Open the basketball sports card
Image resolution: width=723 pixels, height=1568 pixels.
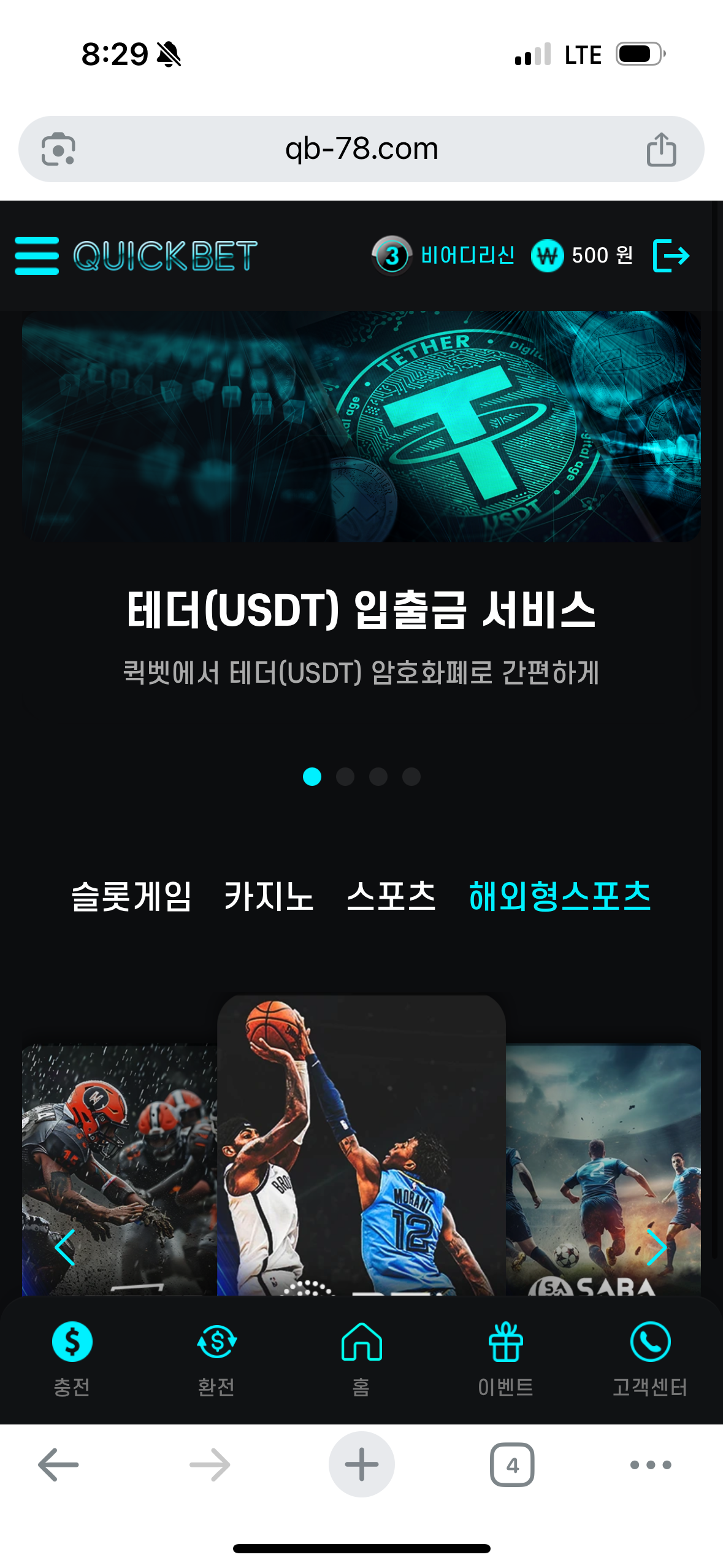361,1145
